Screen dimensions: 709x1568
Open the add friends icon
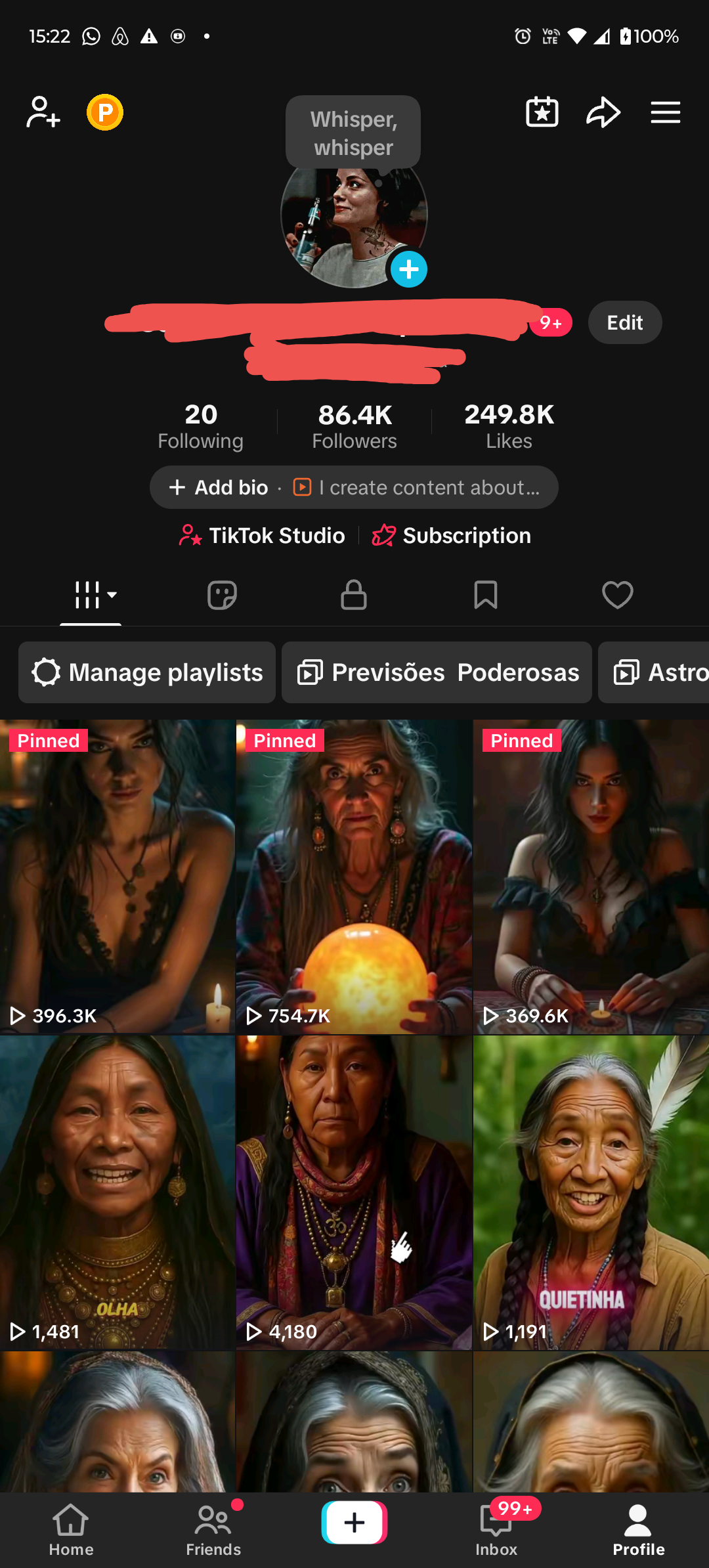pyautogui.click(x=43, y=112)
